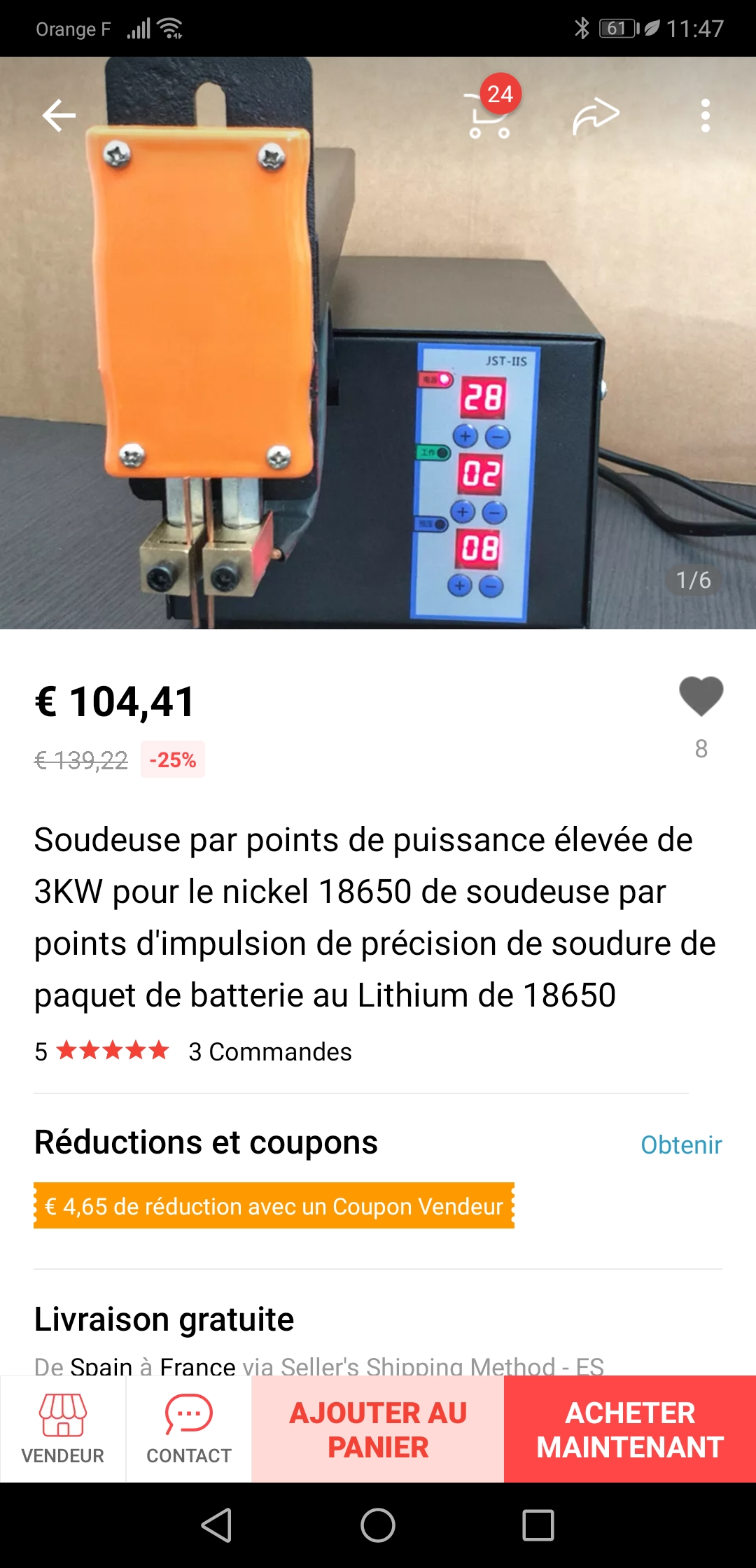This screenshot has width=756, height=1568.
Task: Open the three-dot overflow menu
Action: 705,115
